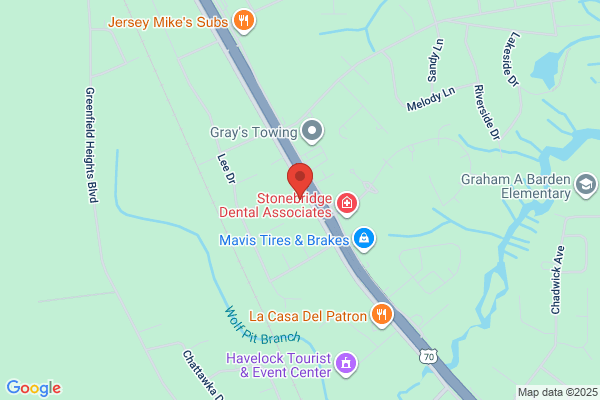
Task: Tap the Gray's Towing place marker
Action: click(313, 131)
